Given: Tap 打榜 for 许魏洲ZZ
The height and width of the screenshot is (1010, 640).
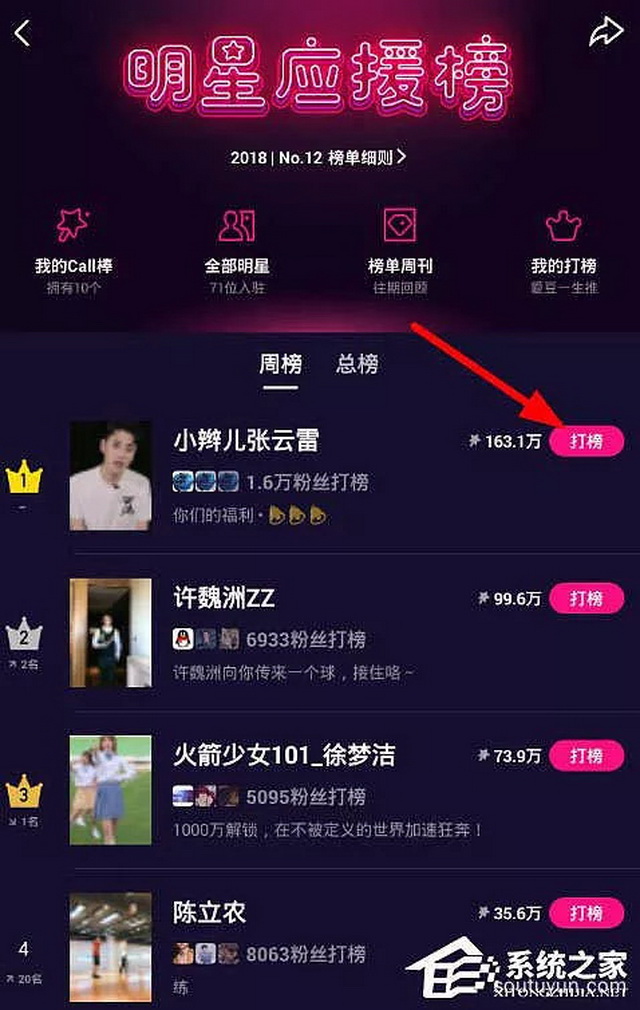Looking at the screenshot, I should (586, 598).
